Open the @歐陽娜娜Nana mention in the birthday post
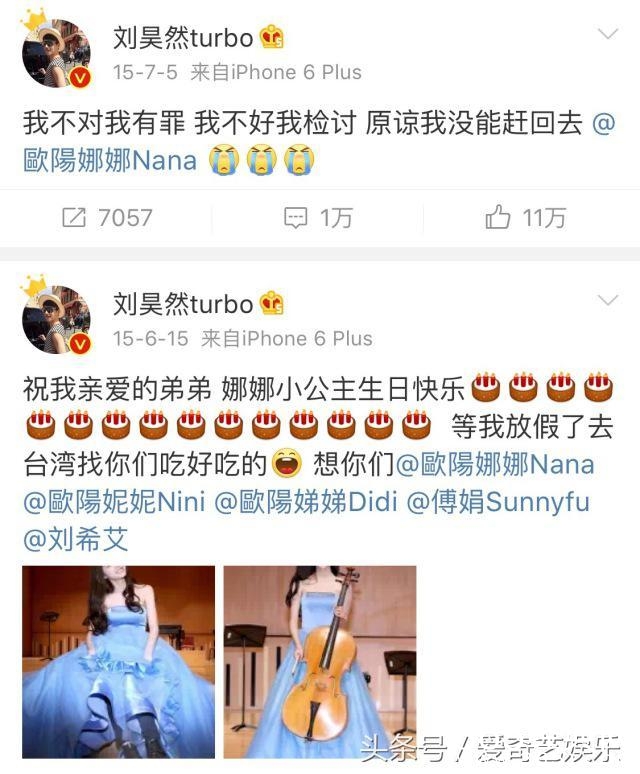640x774 pixels. [x=496, y=465]
